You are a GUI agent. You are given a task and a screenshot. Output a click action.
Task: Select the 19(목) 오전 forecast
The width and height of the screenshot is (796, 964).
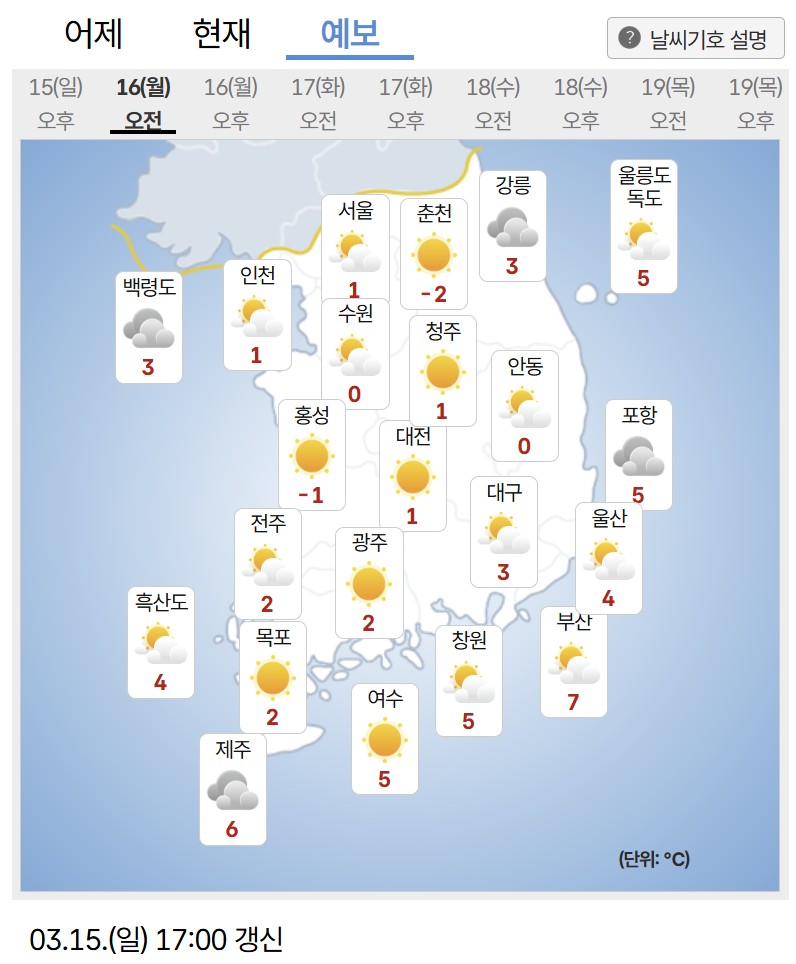[668, 104]
